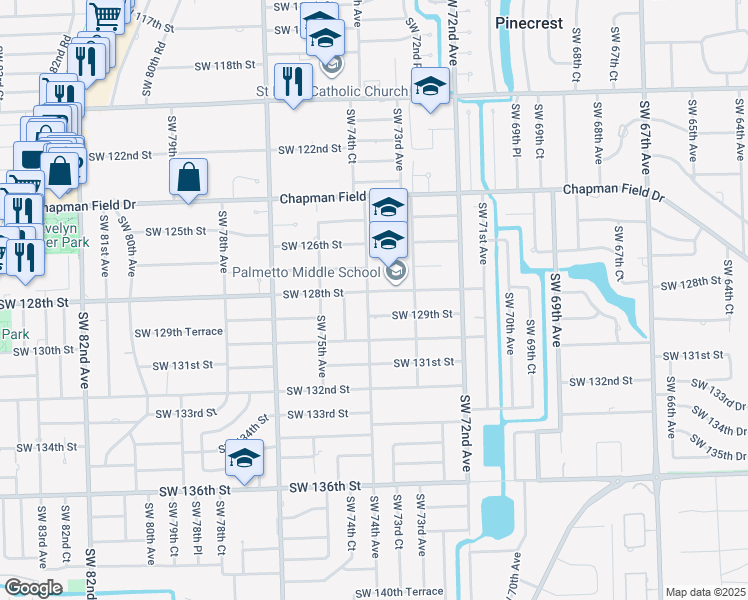
Task: Select the shopping bag marker on Chapman Field Dr
Action: click(x=188, y=178)
